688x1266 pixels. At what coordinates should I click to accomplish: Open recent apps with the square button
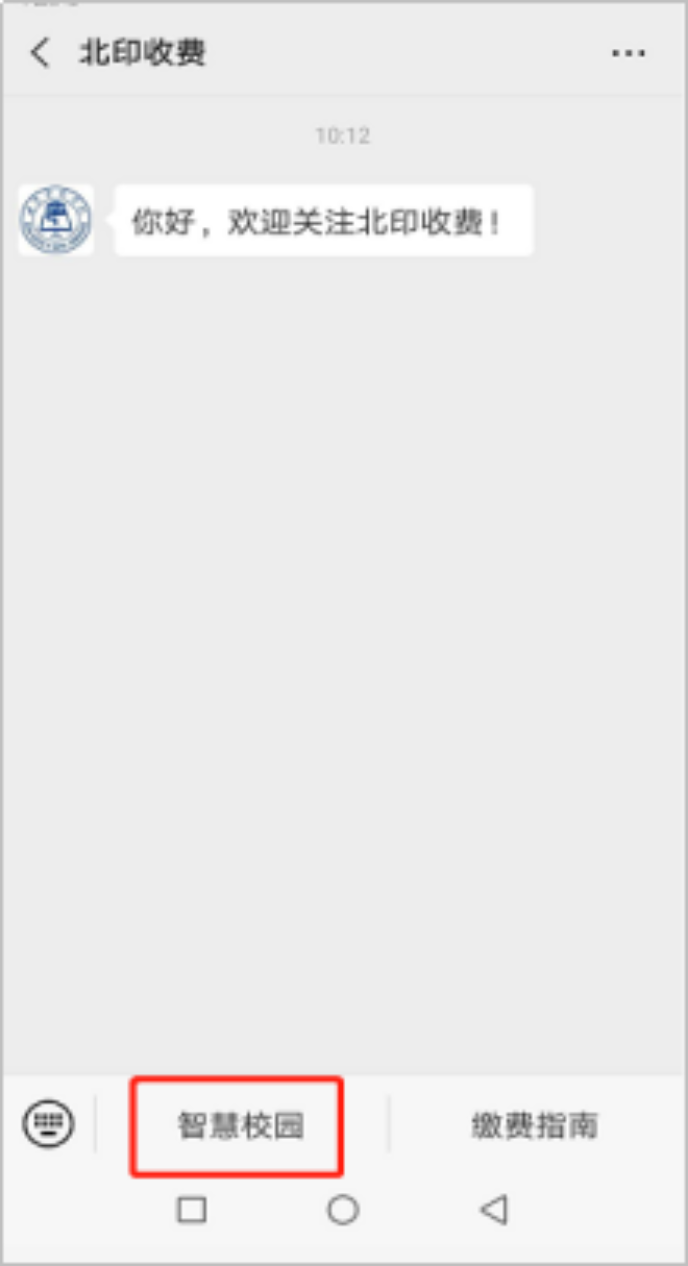(x=191, y=1210)
